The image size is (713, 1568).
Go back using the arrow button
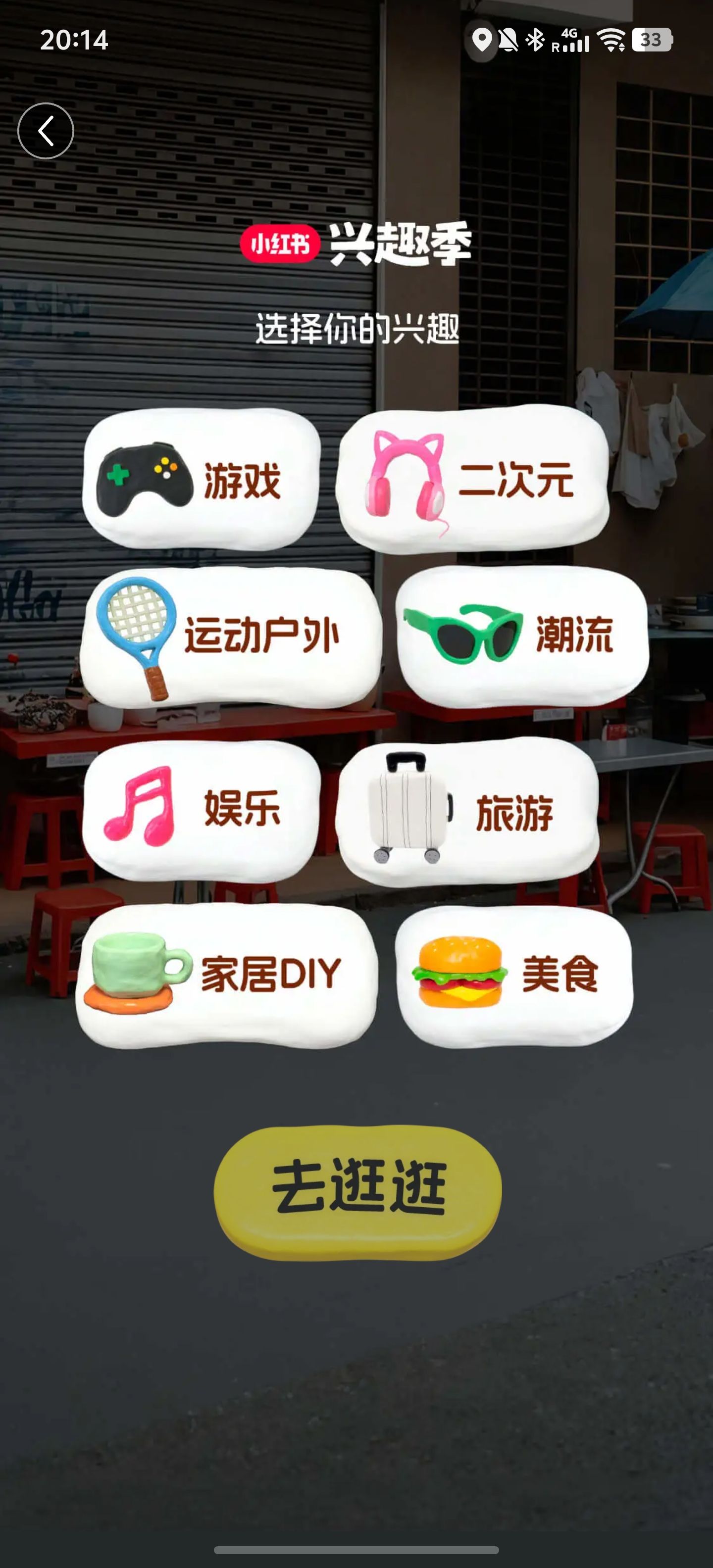(x=46, y=131)
